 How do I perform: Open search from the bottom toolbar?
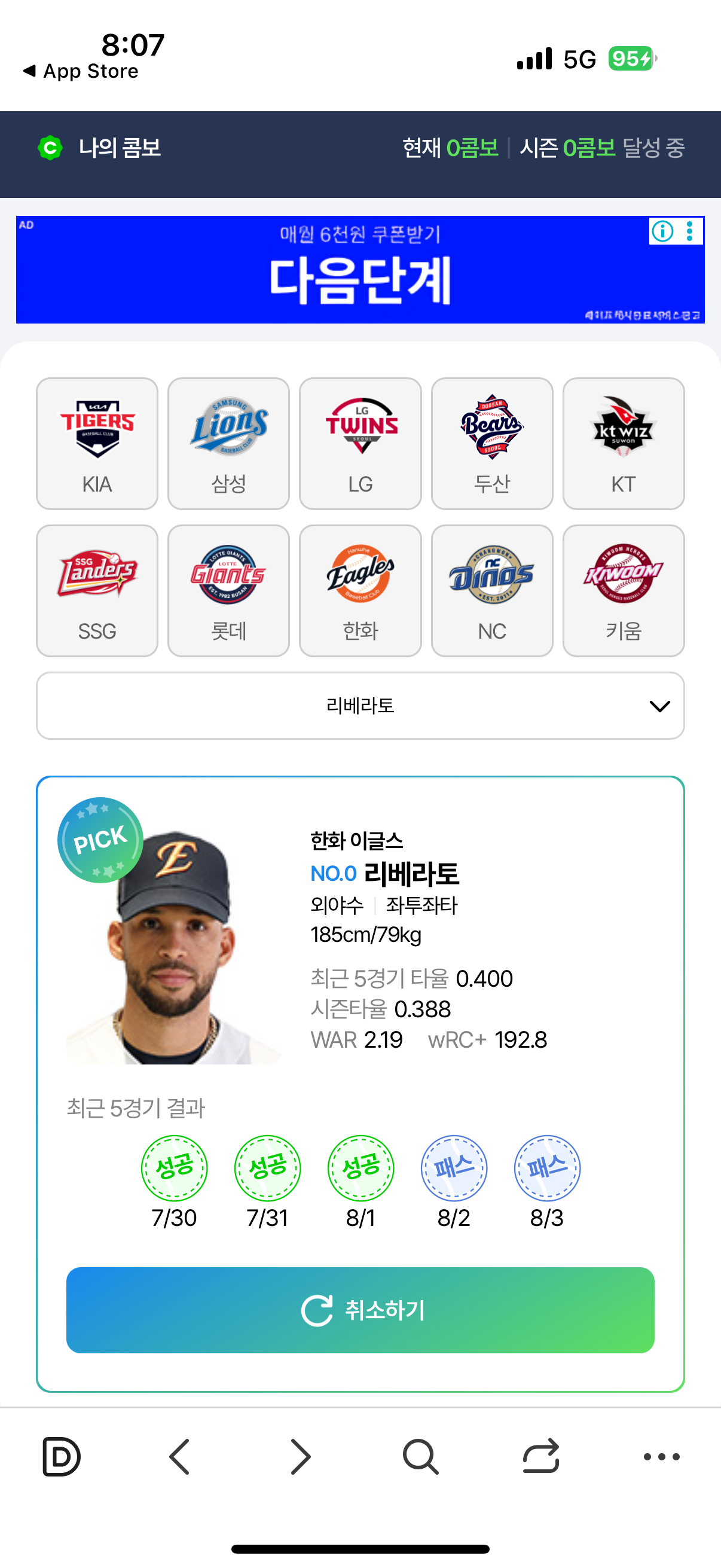click(x=420, y=1457)
